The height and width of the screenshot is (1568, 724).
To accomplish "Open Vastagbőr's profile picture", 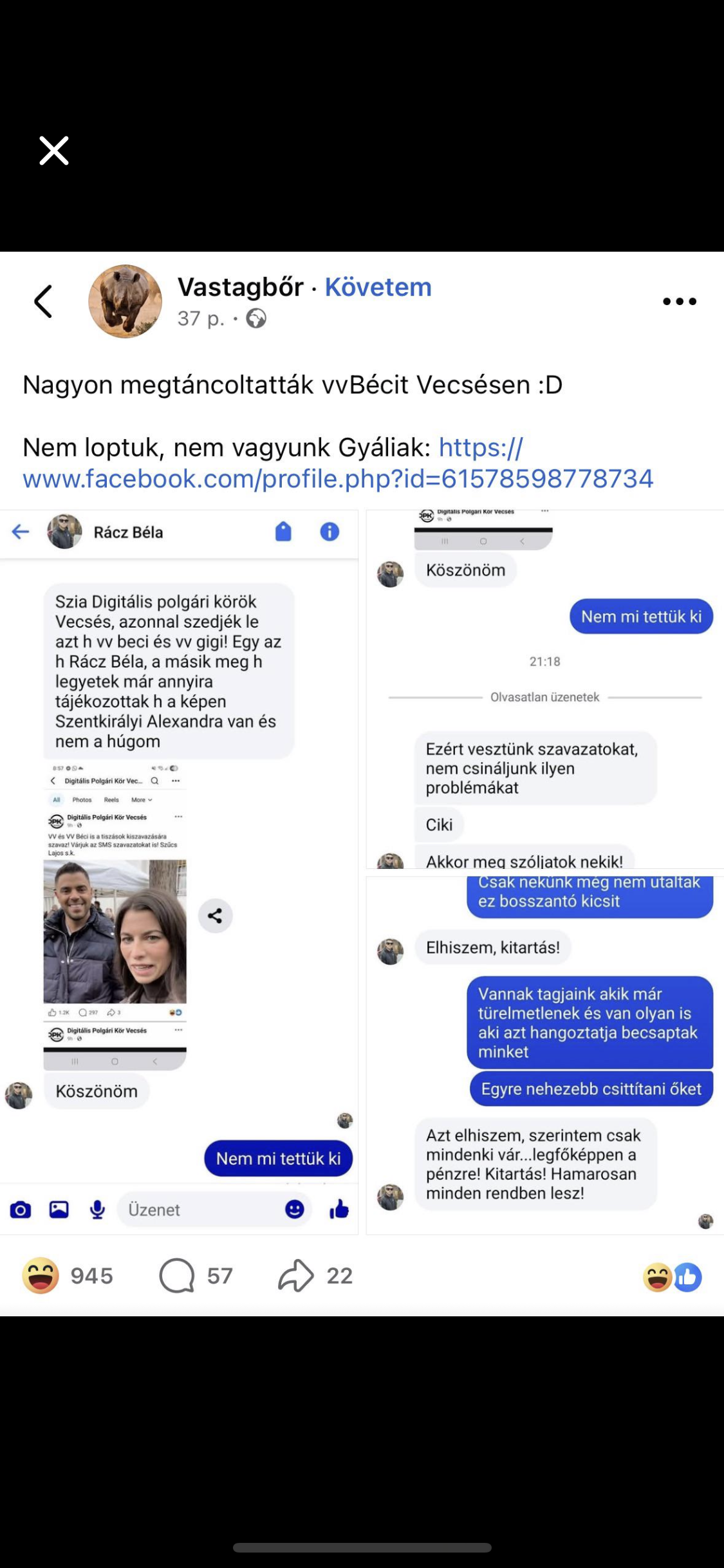I will coord(125,301).
